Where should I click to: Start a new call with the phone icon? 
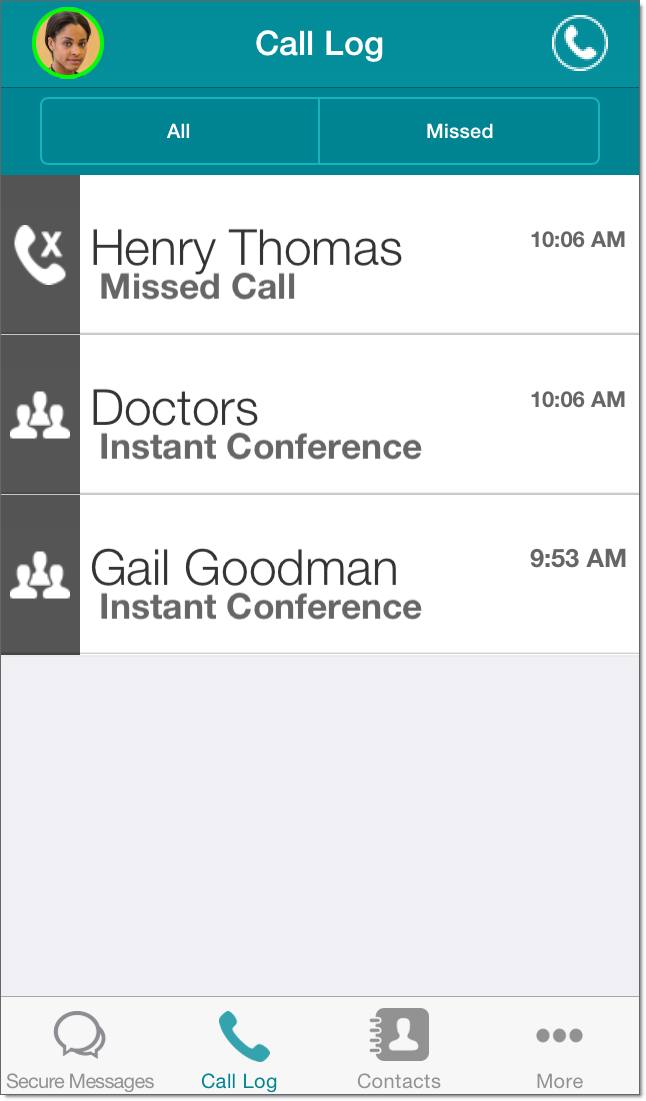coord(580,44)
